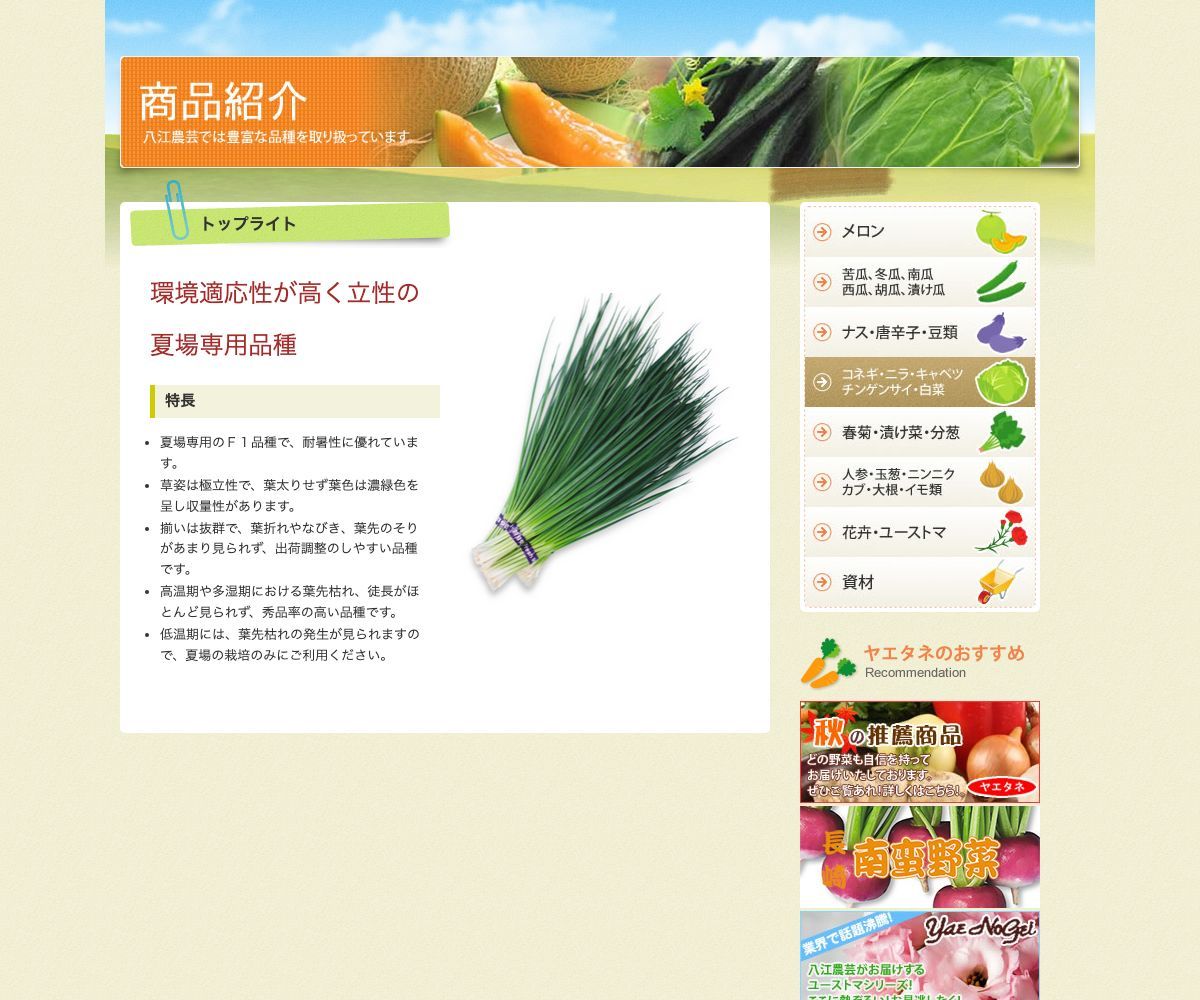Image resolution: width=1200 pixels, height=1000 pixels.
Task: Select the 花卉・ユーストマ category
Action: (x=918, y=532)
